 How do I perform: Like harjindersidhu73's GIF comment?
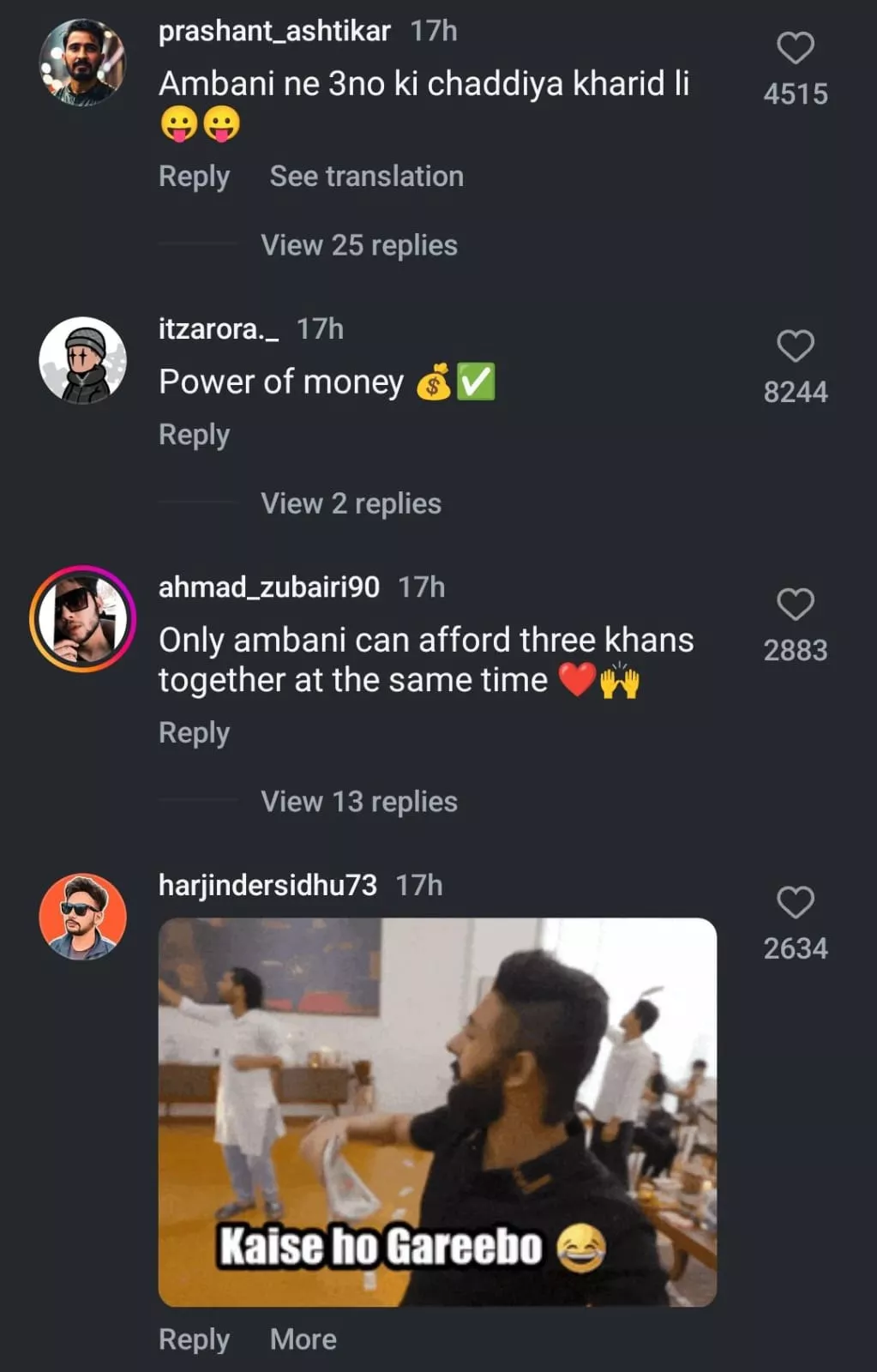click(795, 903)
